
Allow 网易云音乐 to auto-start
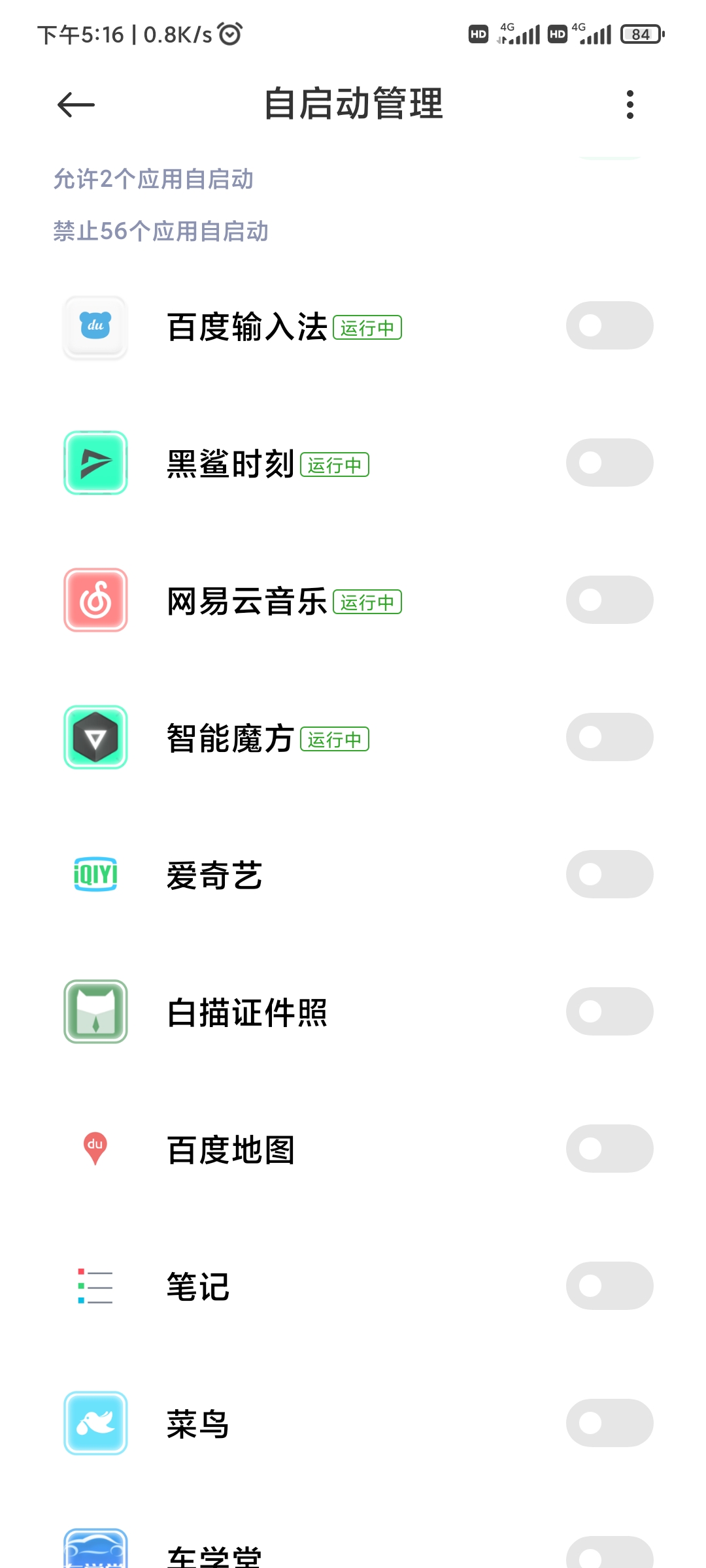[609, 600]
